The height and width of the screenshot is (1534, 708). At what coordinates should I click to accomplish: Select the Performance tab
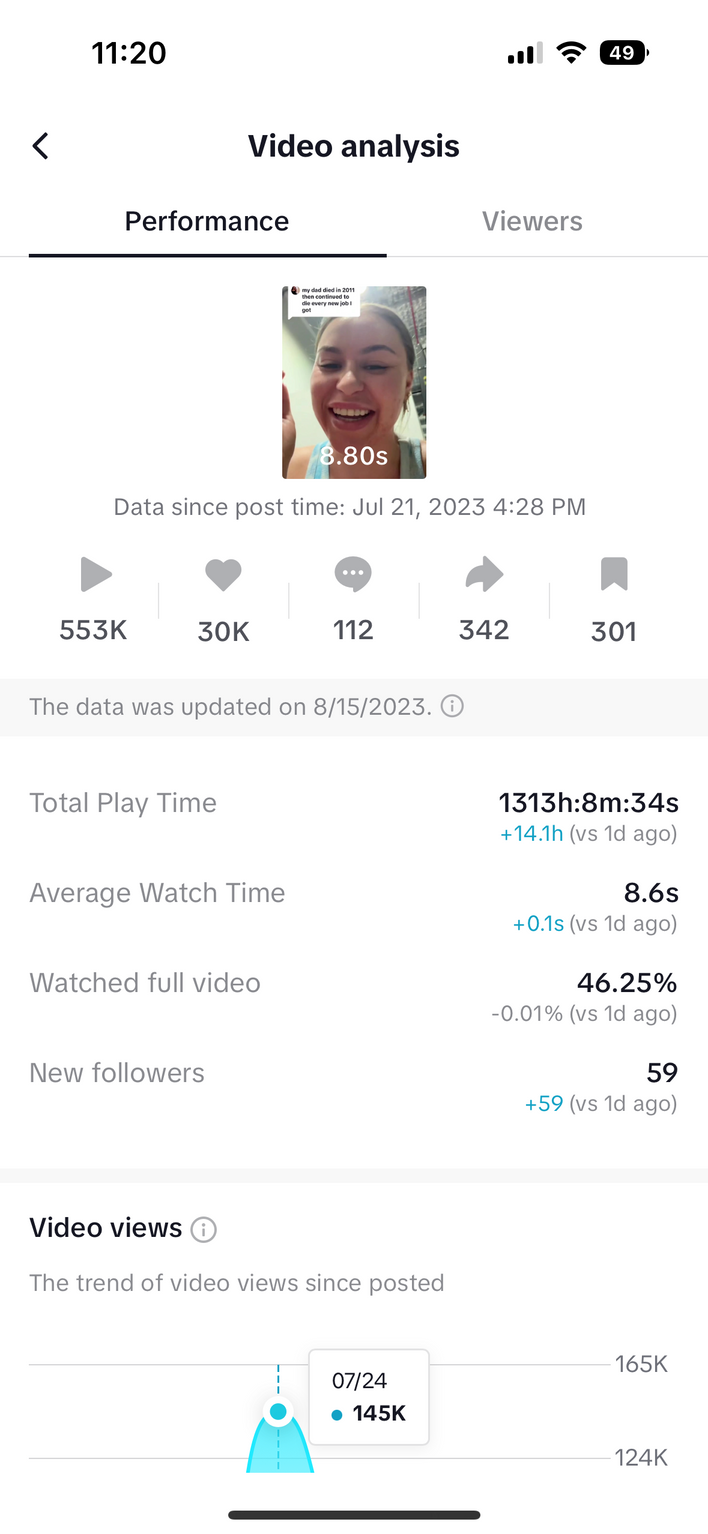click(207, 221)
